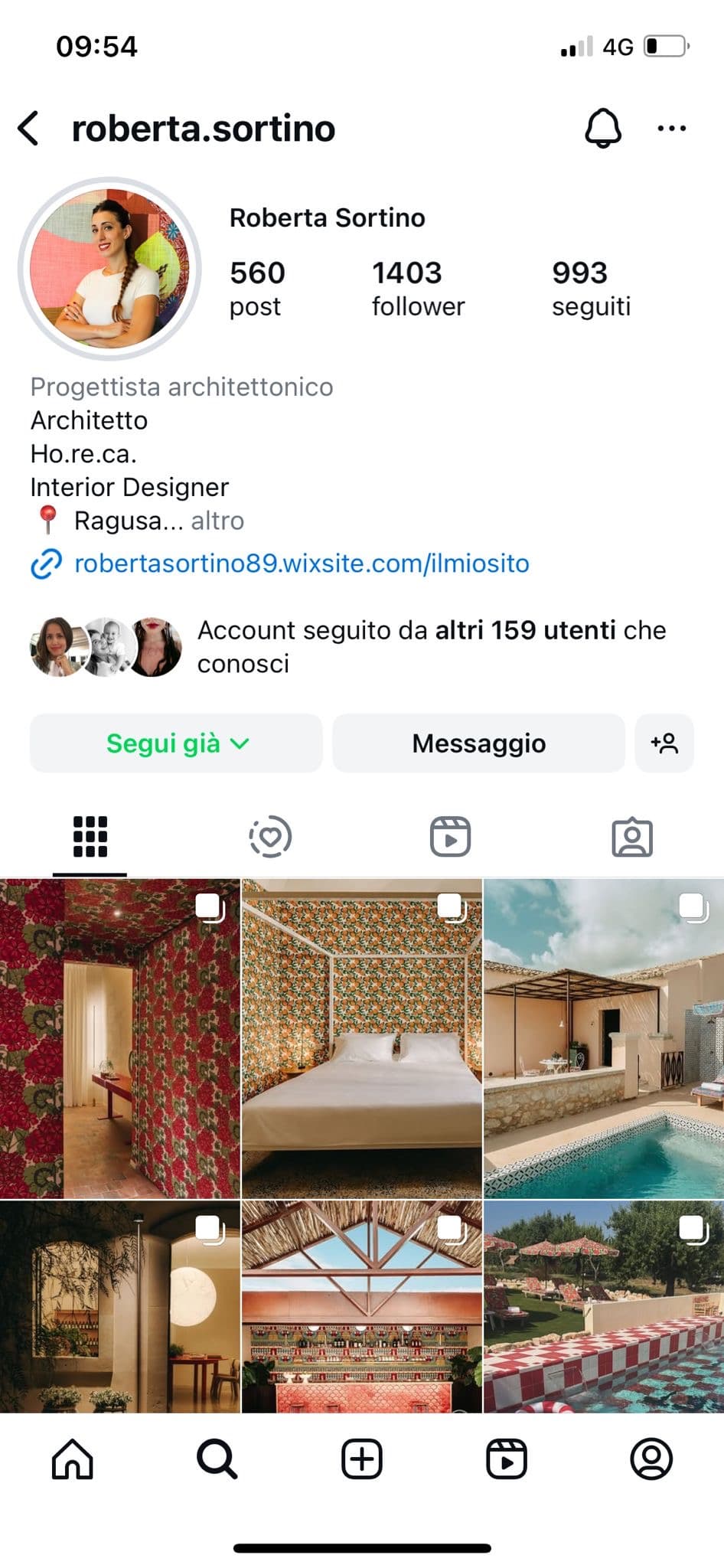The height and width of the screenshot is (1568, 724).
Task: Open the post of the red-white checkered pool
Action: click(x=604, y=1306)
